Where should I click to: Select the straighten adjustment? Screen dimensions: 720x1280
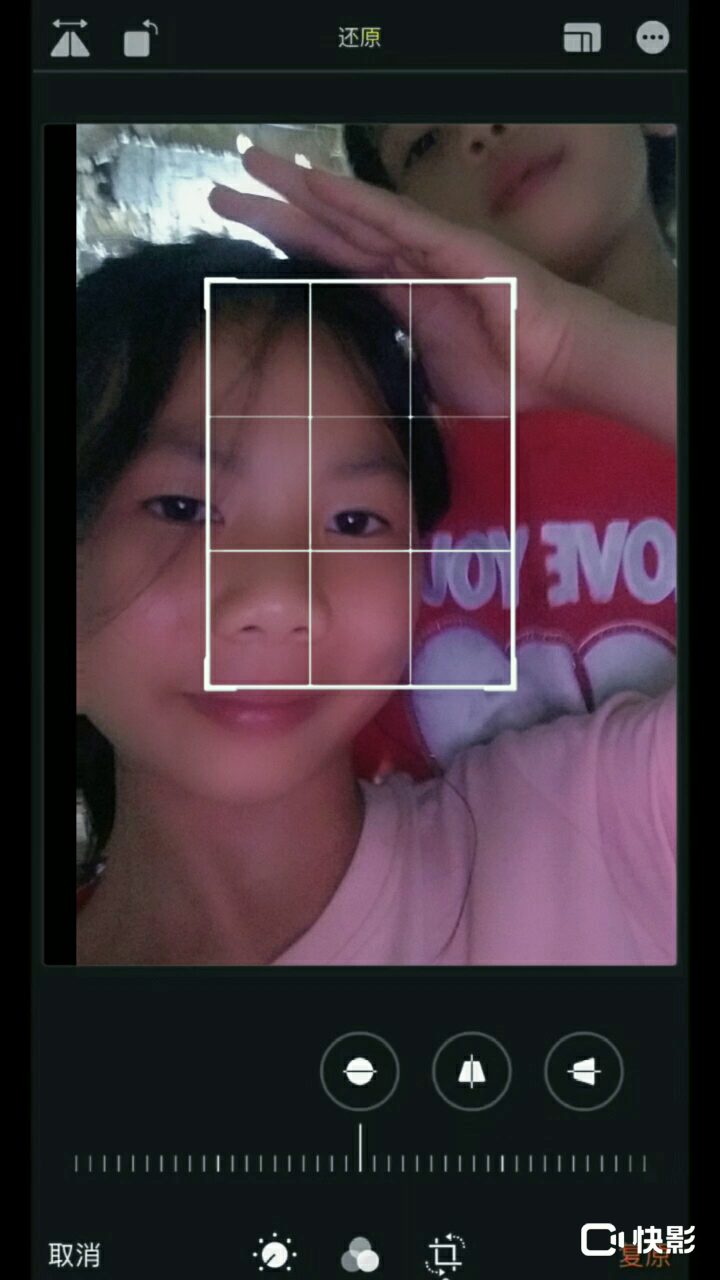pyautogui.click(x=359, y=1072)
